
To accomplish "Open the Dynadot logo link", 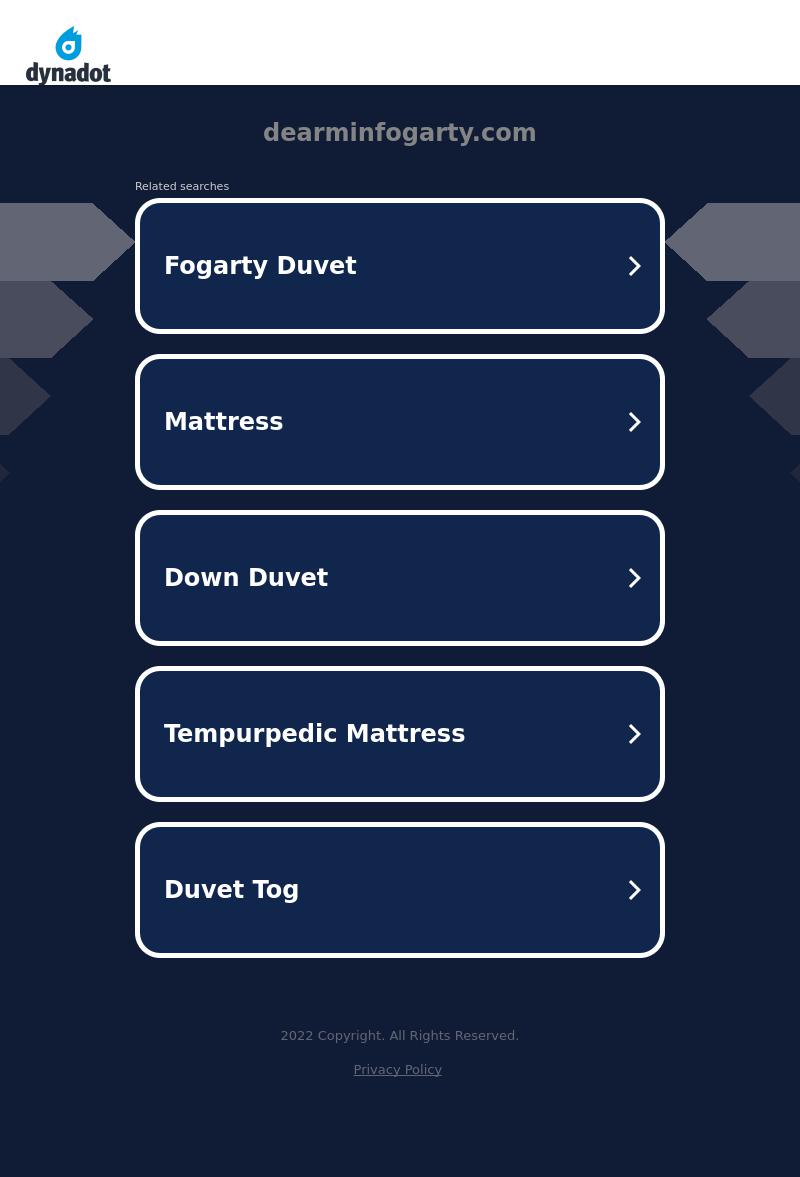I will click(x=68, y=56).
